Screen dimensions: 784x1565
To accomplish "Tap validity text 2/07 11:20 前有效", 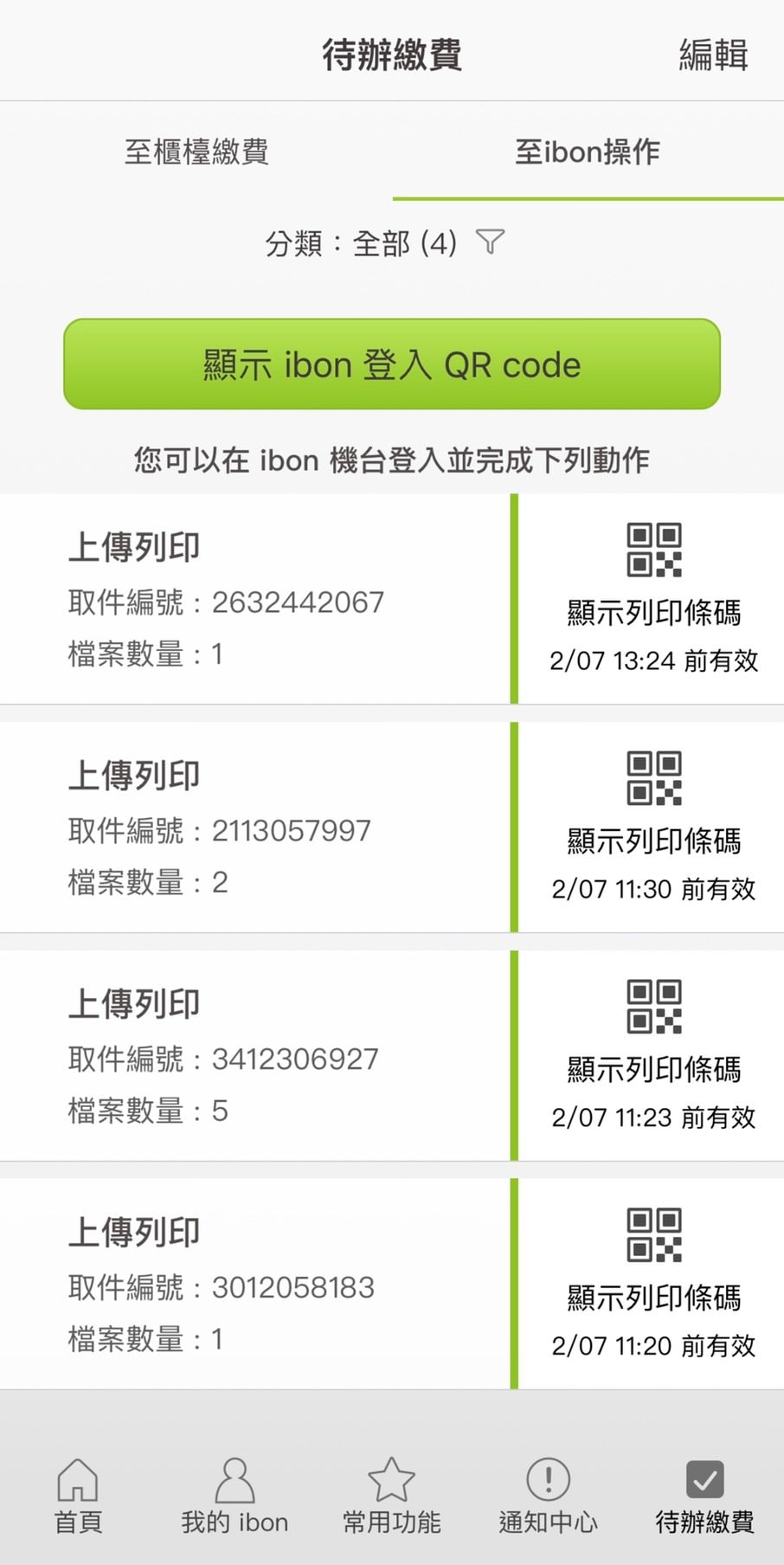I will pos(653,1346).
